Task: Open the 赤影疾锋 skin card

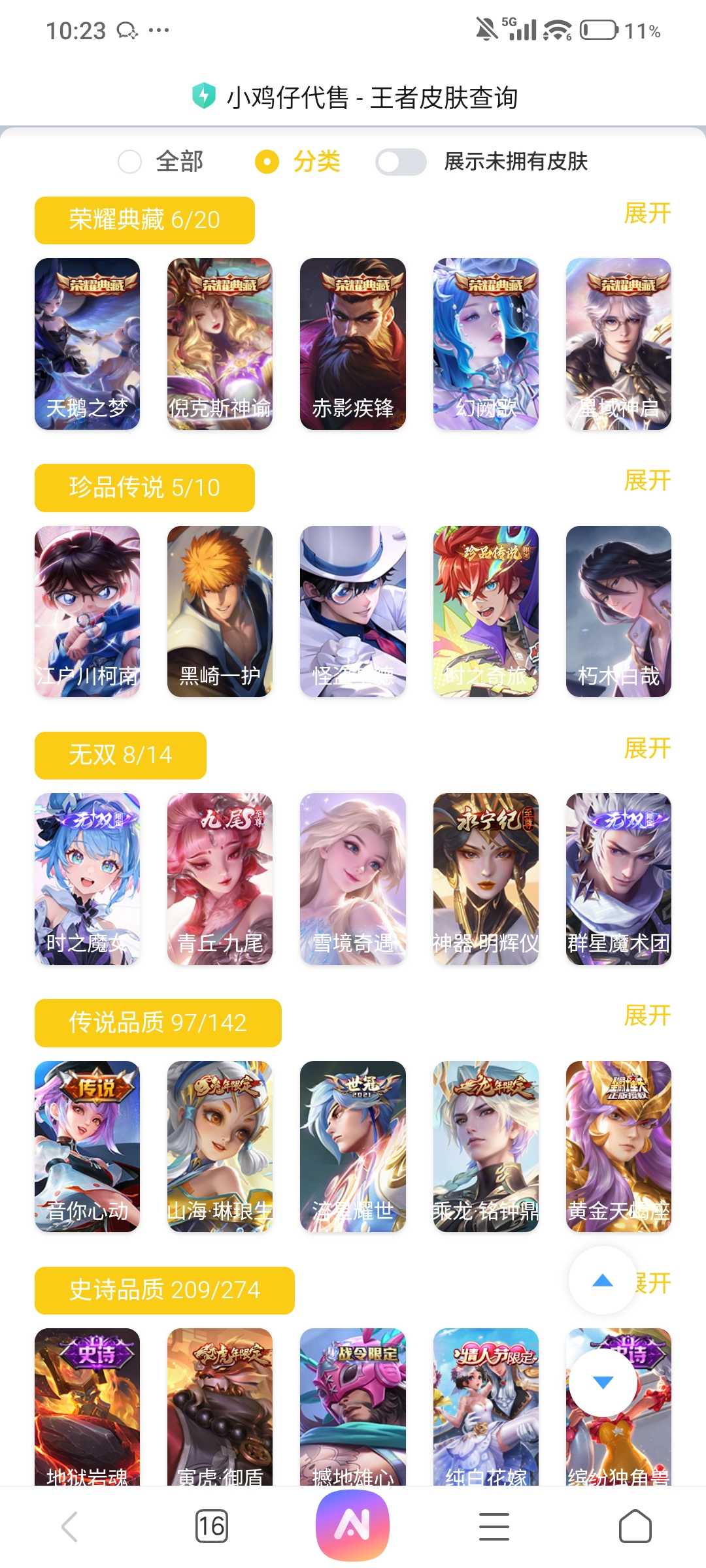Action: (x=353, y=344)
